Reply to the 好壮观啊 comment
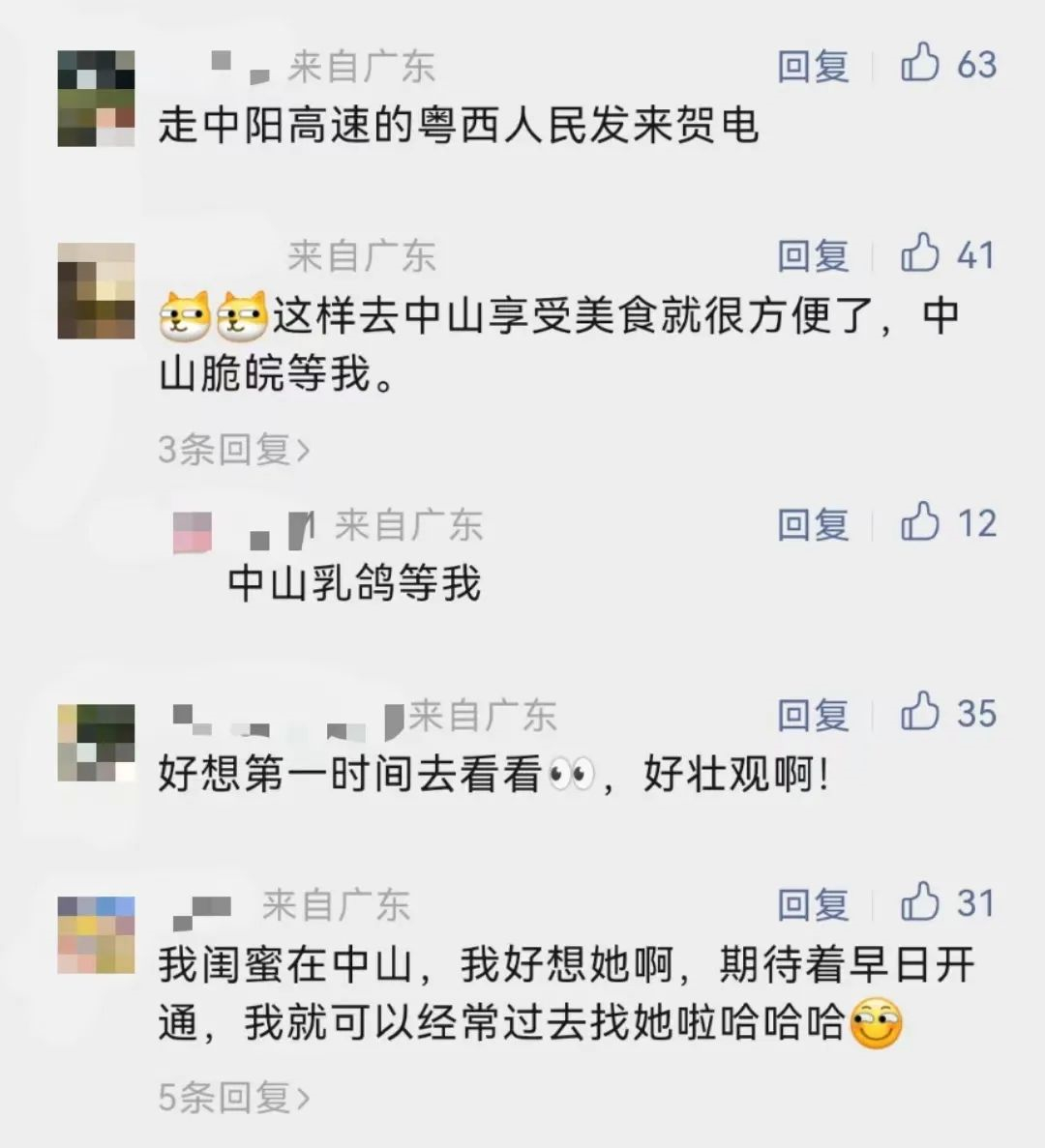Image resolution: width=1045 pixels, height=1148 pixels. 813,715
